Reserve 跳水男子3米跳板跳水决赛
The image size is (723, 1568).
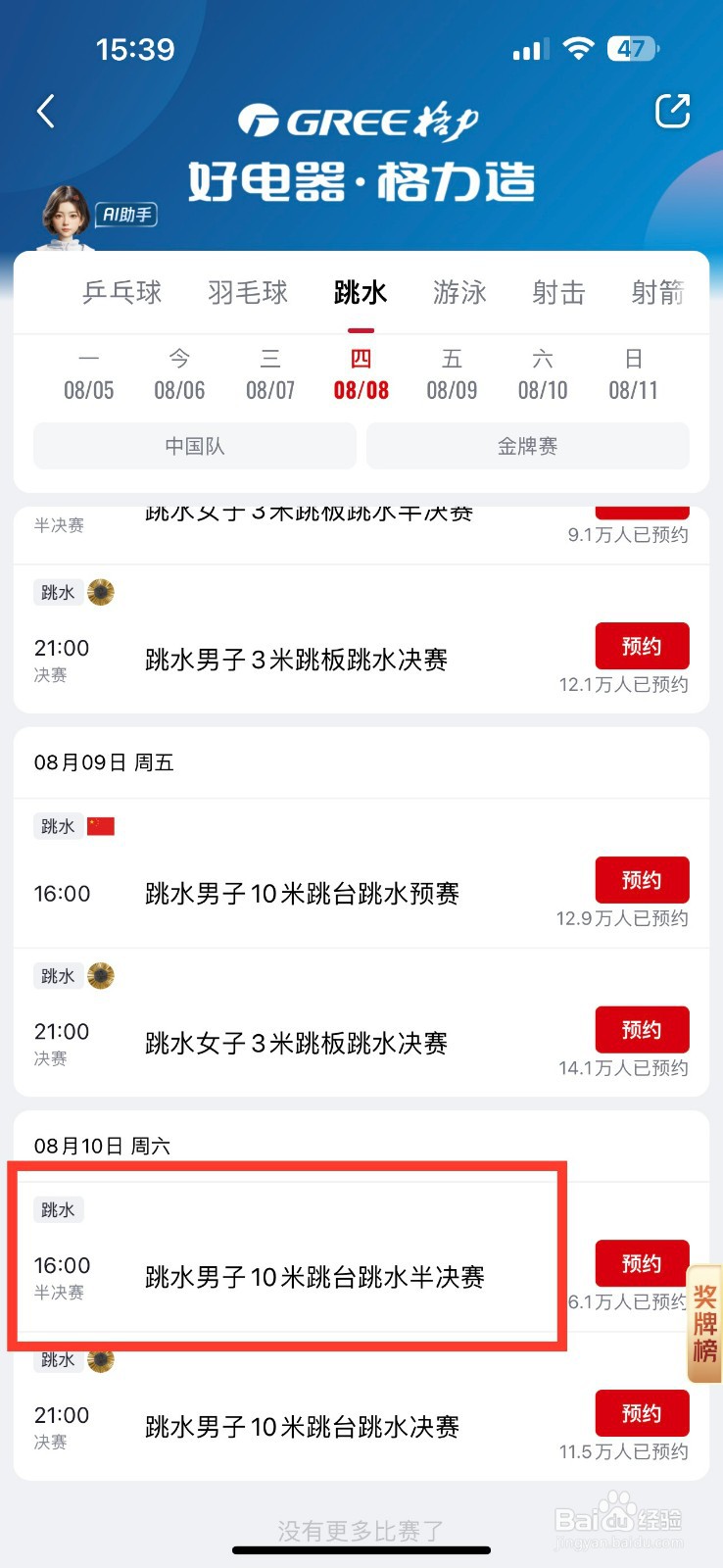click(642, 646)
